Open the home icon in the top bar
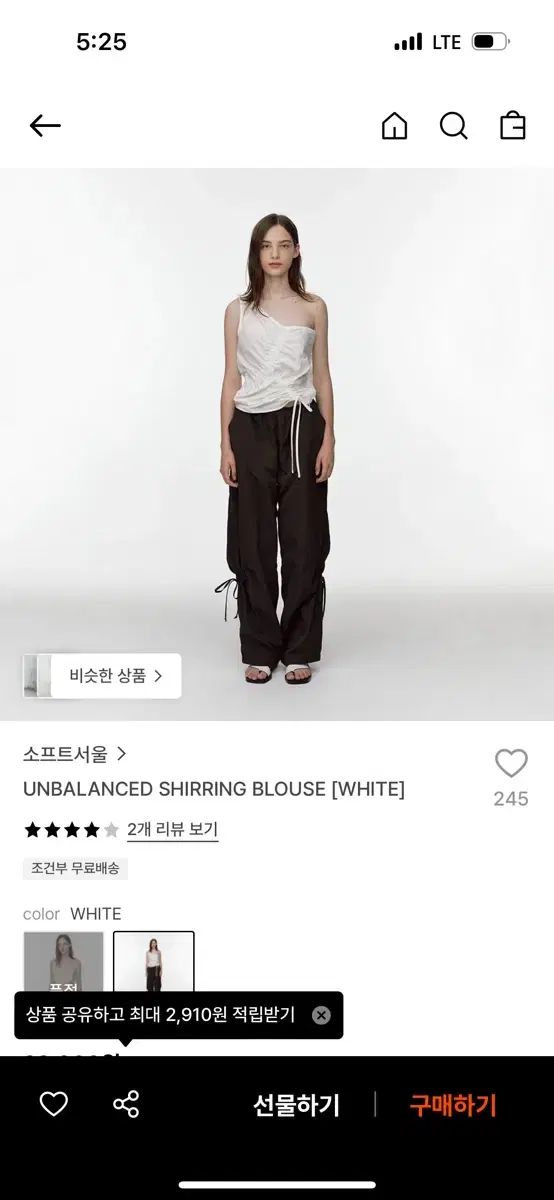The height and width of the screenshot is (1200, 554). [x=395, y=126]
